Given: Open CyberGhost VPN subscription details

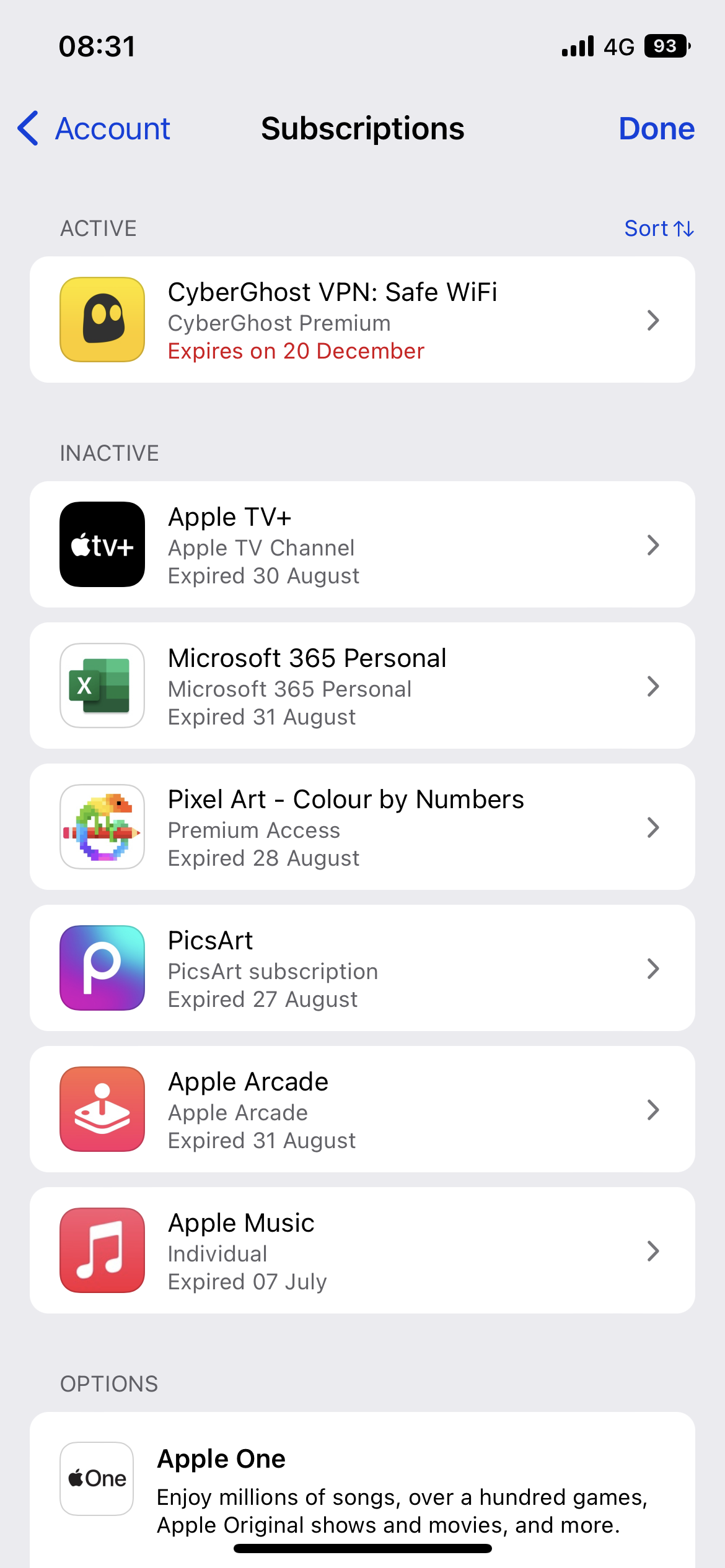Looking at the screenshot, I should pyautogui.click(x=362, y=320).
